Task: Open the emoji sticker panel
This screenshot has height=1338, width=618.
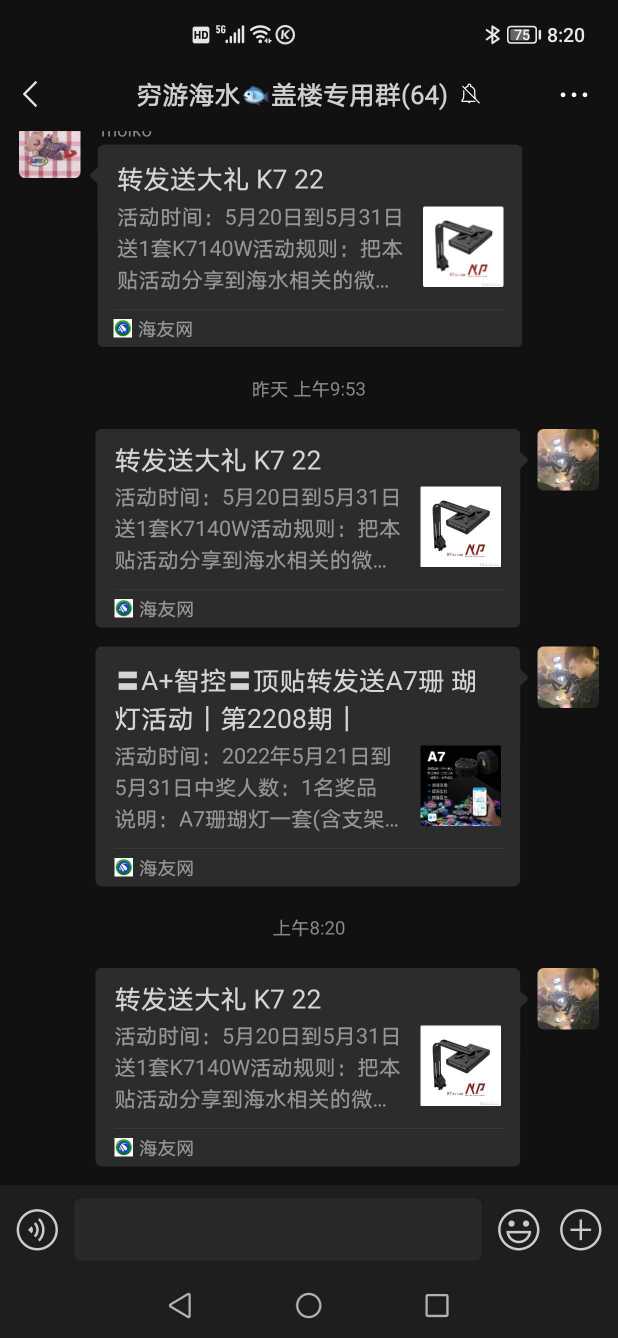Action: [x=518, y=1230]
